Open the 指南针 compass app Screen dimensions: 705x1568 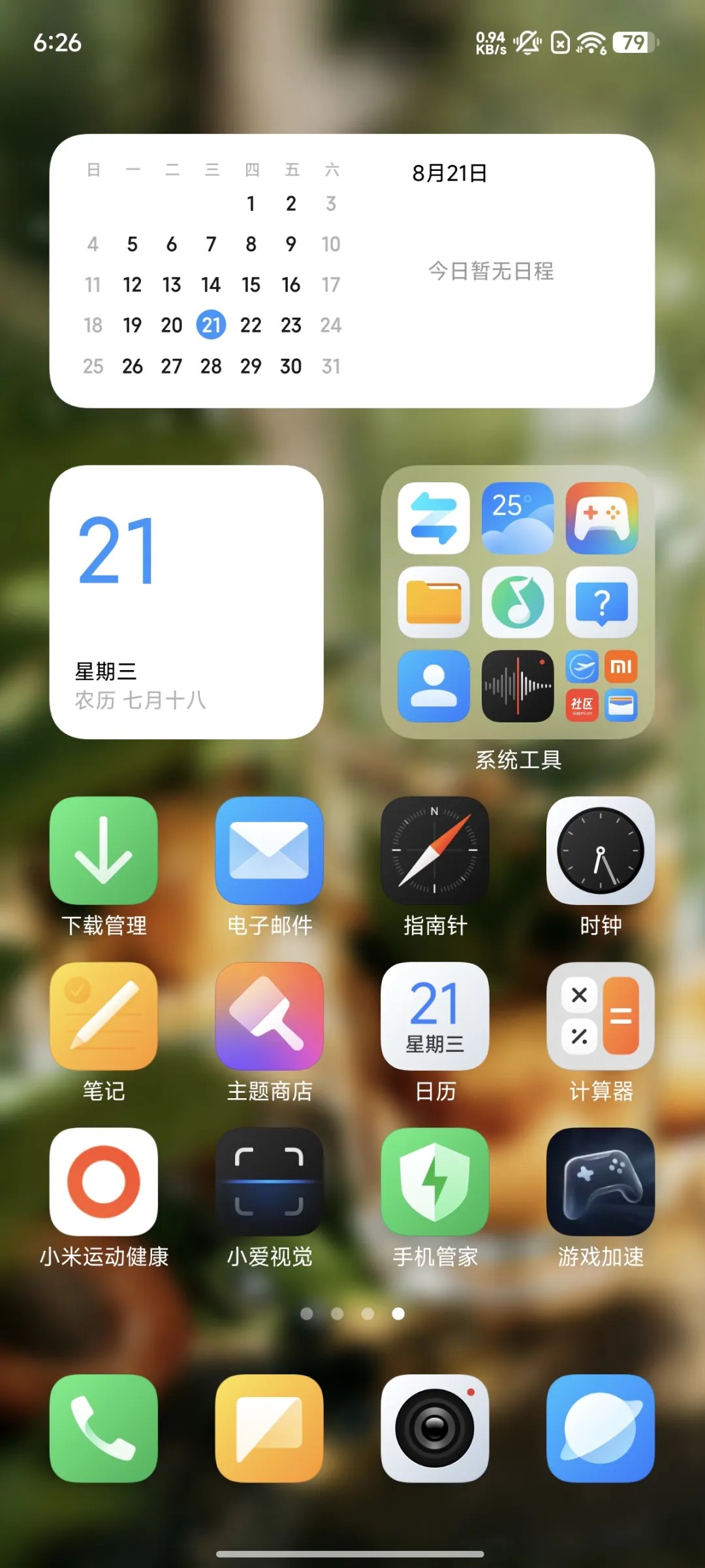click(x=435, y=850)
